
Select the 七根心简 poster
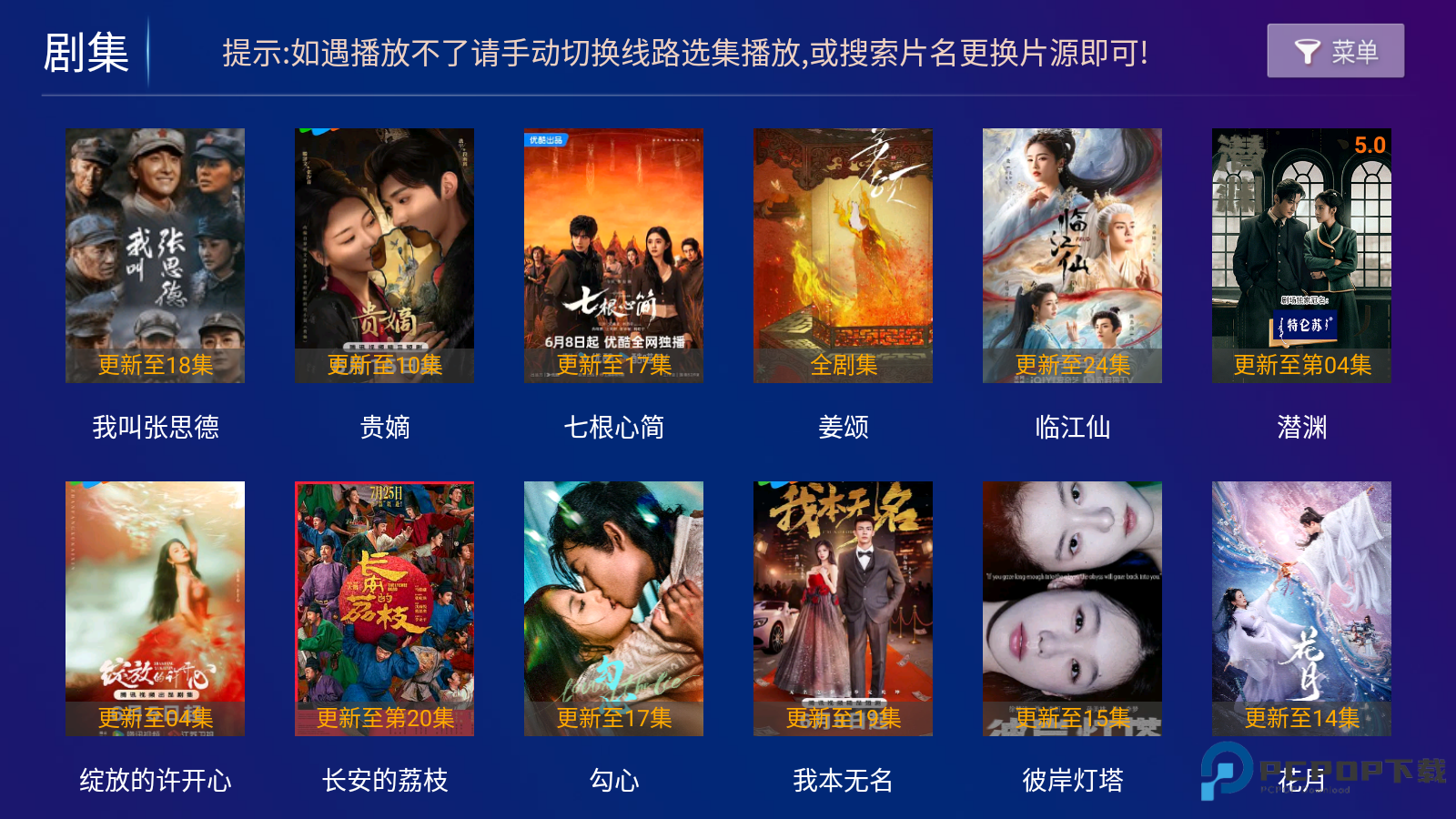tap(613, 256)
